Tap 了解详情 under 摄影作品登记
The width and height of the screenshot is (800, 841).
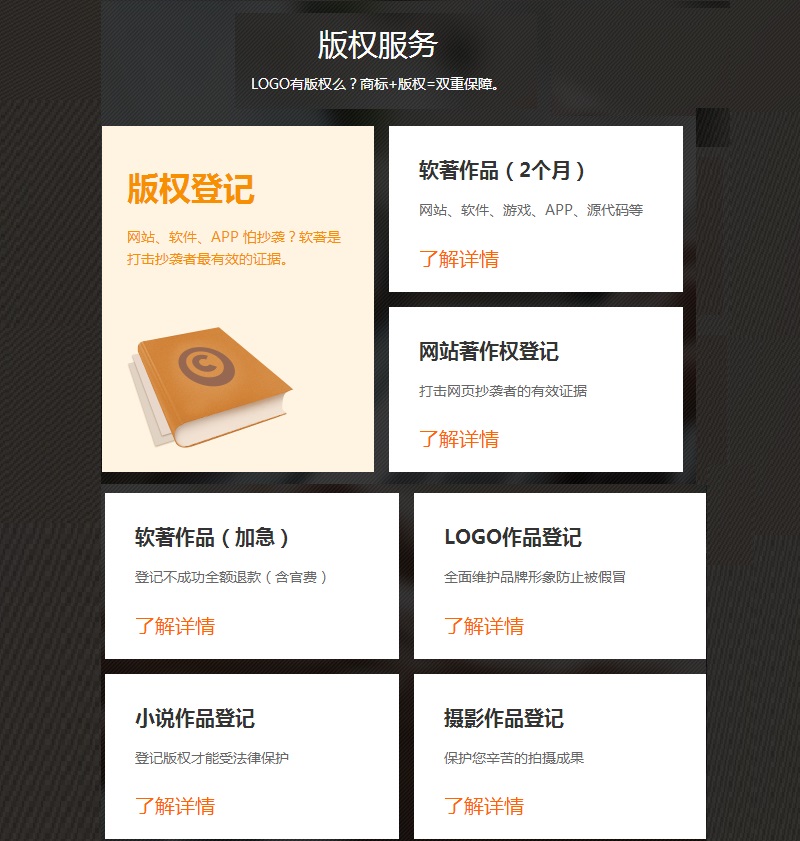coord(484,807)
